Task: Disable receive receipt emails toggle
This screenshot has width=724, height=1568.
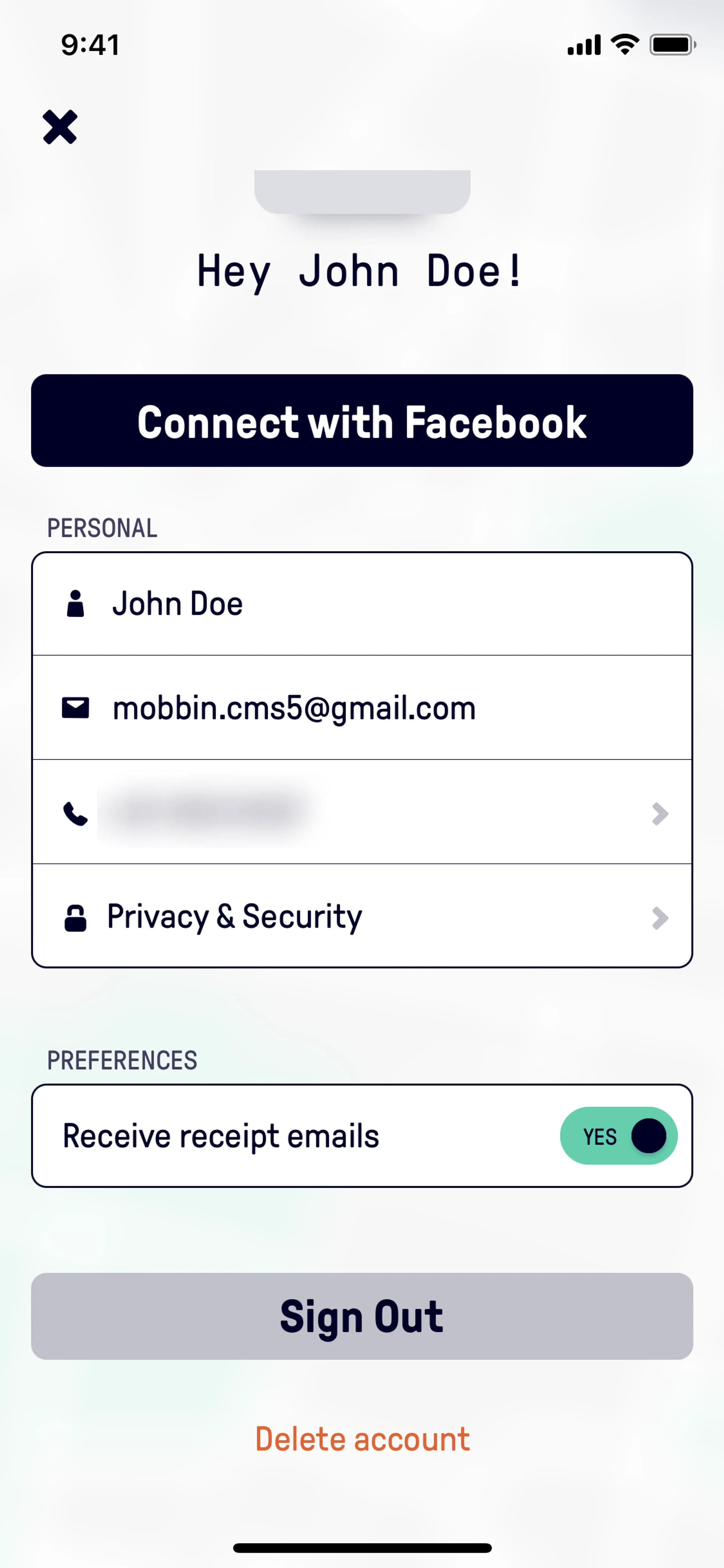Action: pos(618,1136)
